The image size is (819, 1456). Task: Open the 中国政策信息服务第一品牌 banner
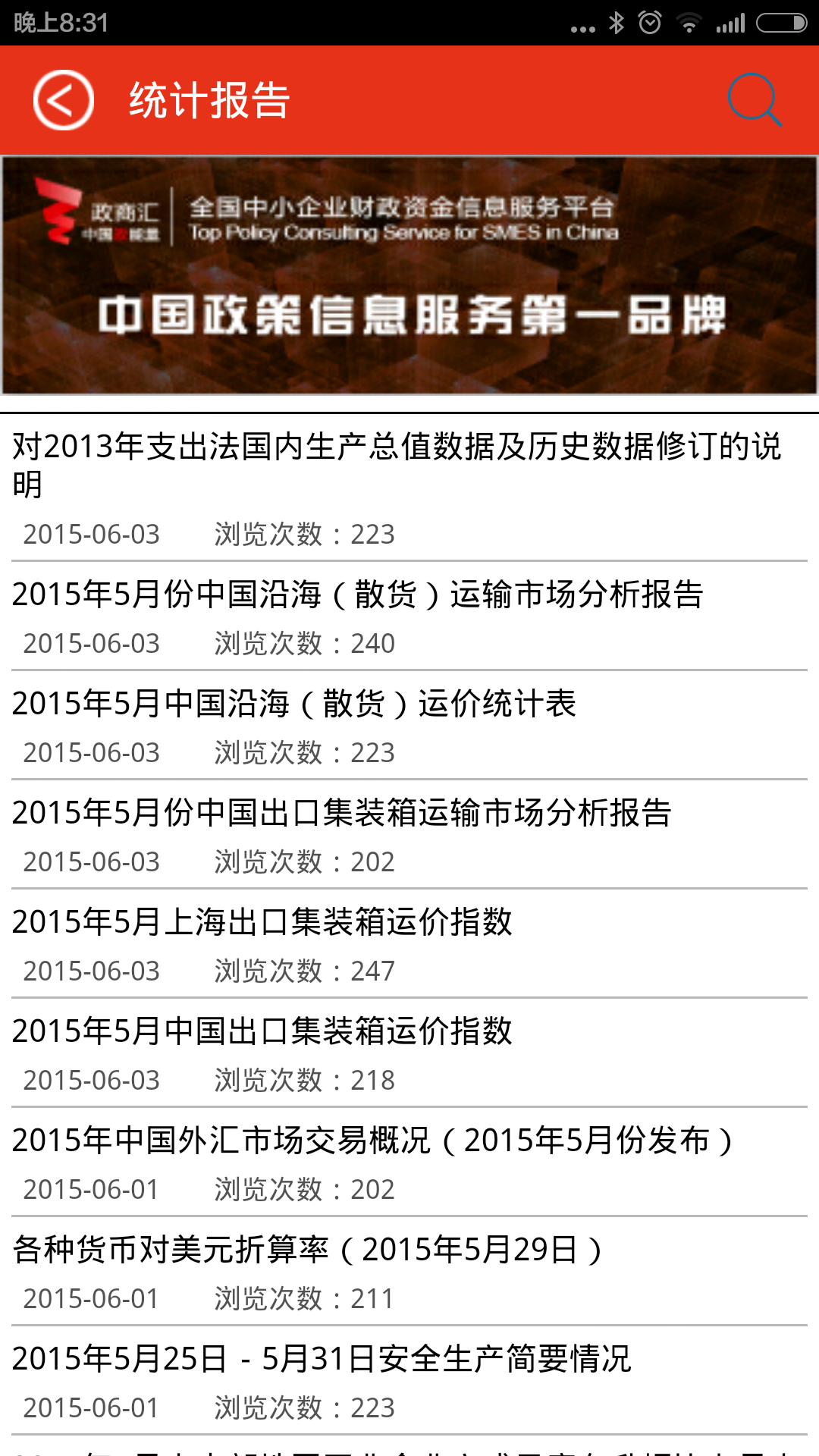click(409, 275)
